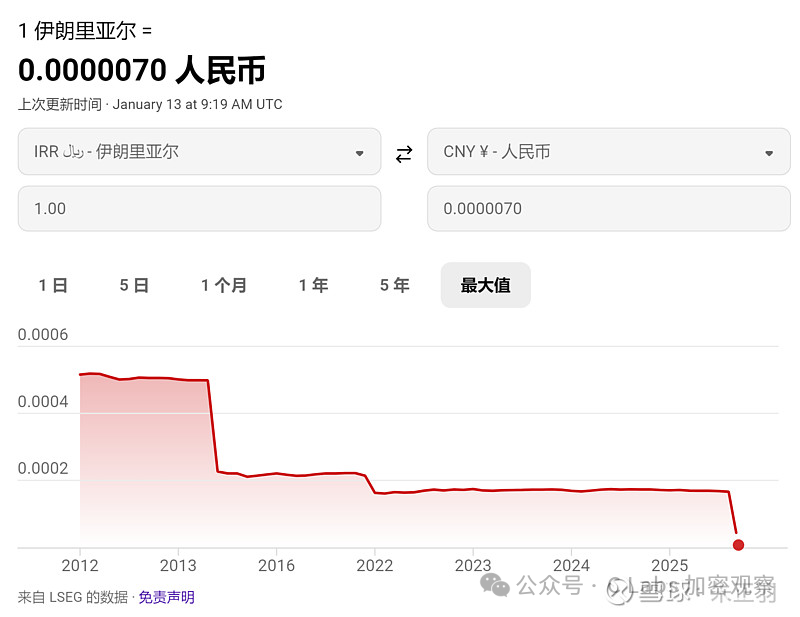
Task: Edit the 0.0000070 yuan amount field
Action: point(608,209)
